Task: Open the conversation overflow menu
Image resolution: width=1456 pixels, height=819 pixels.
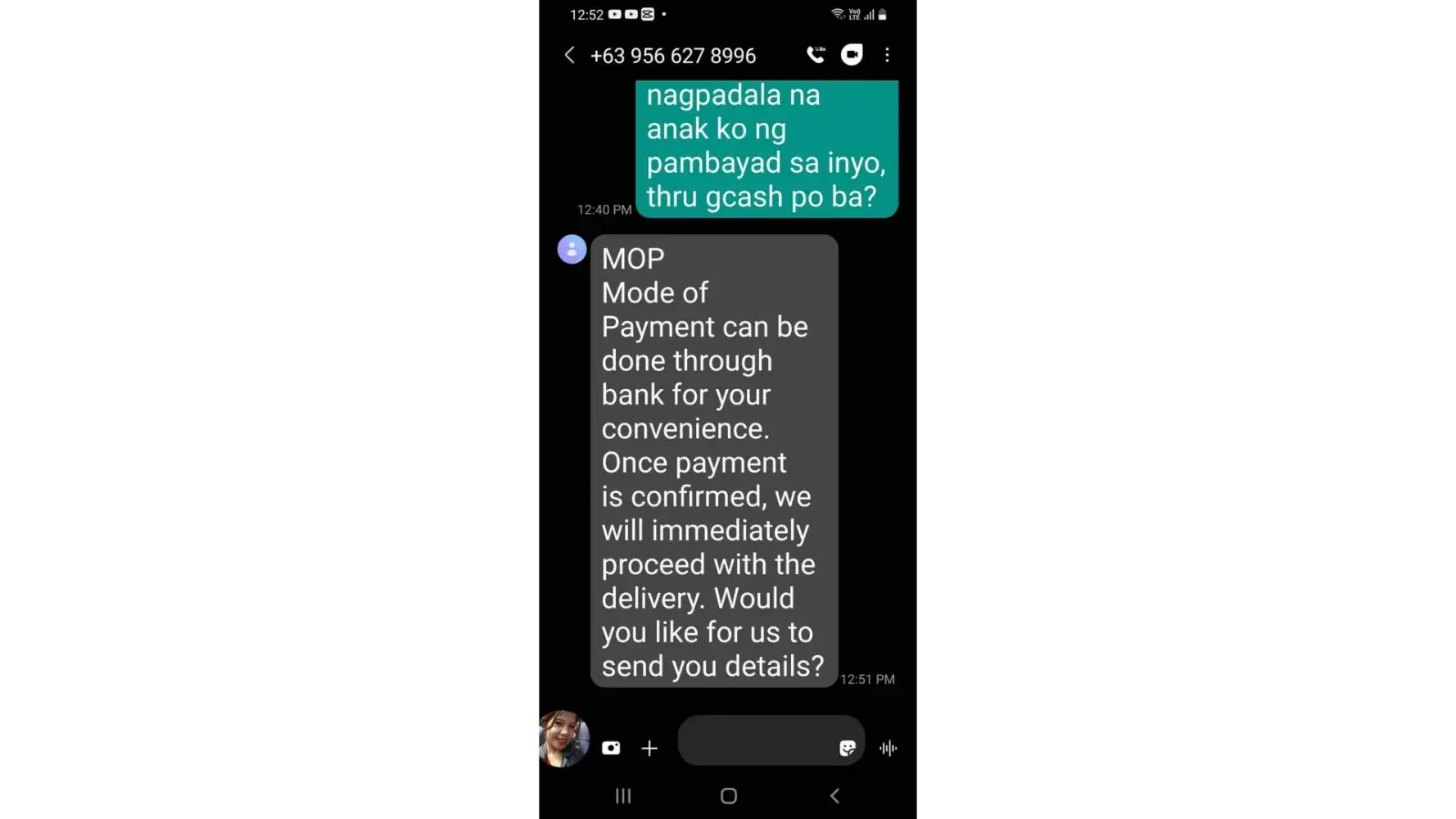Action: pos(887,55)
